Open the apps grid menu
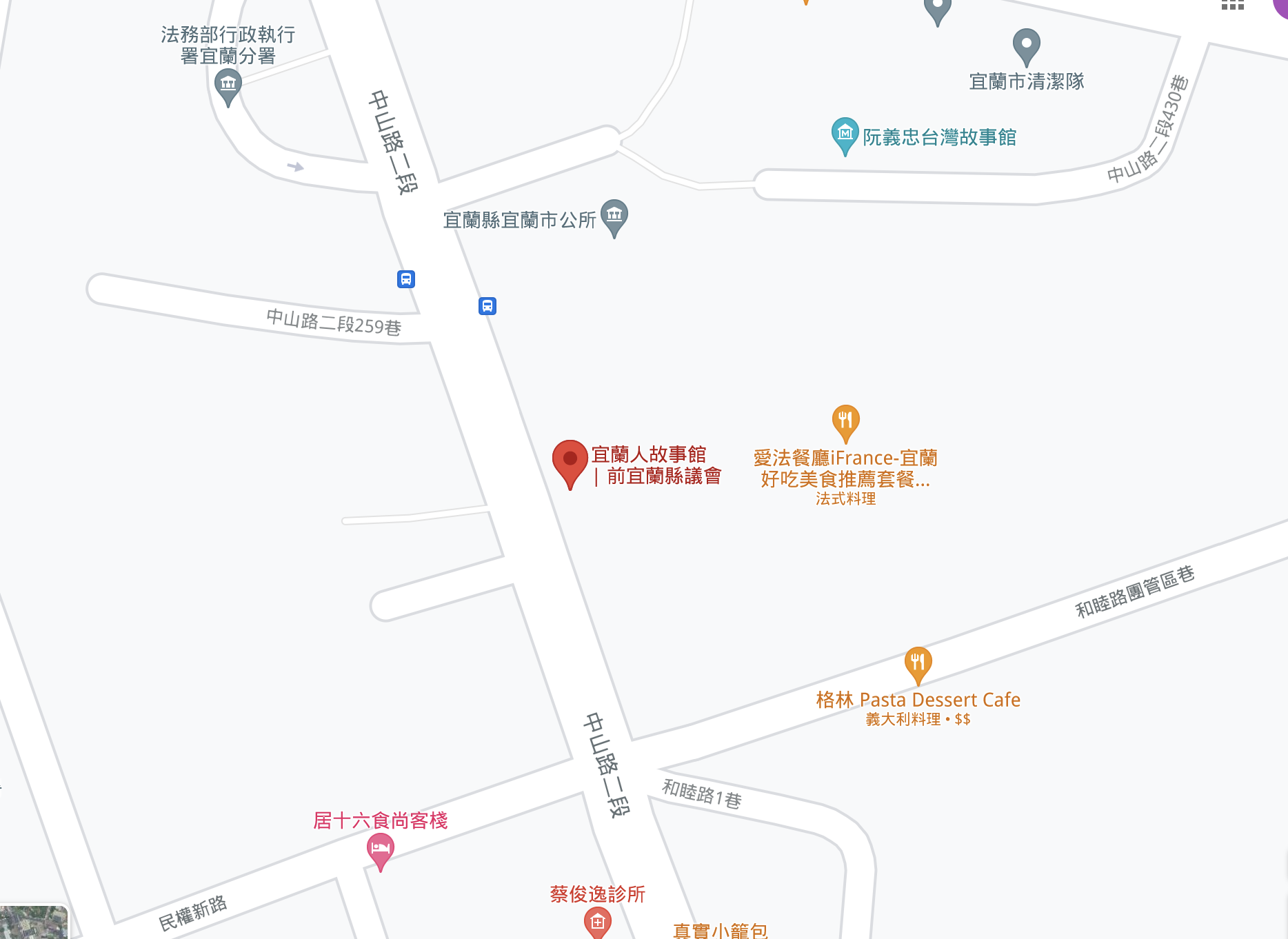 (x=1232, y=6)
